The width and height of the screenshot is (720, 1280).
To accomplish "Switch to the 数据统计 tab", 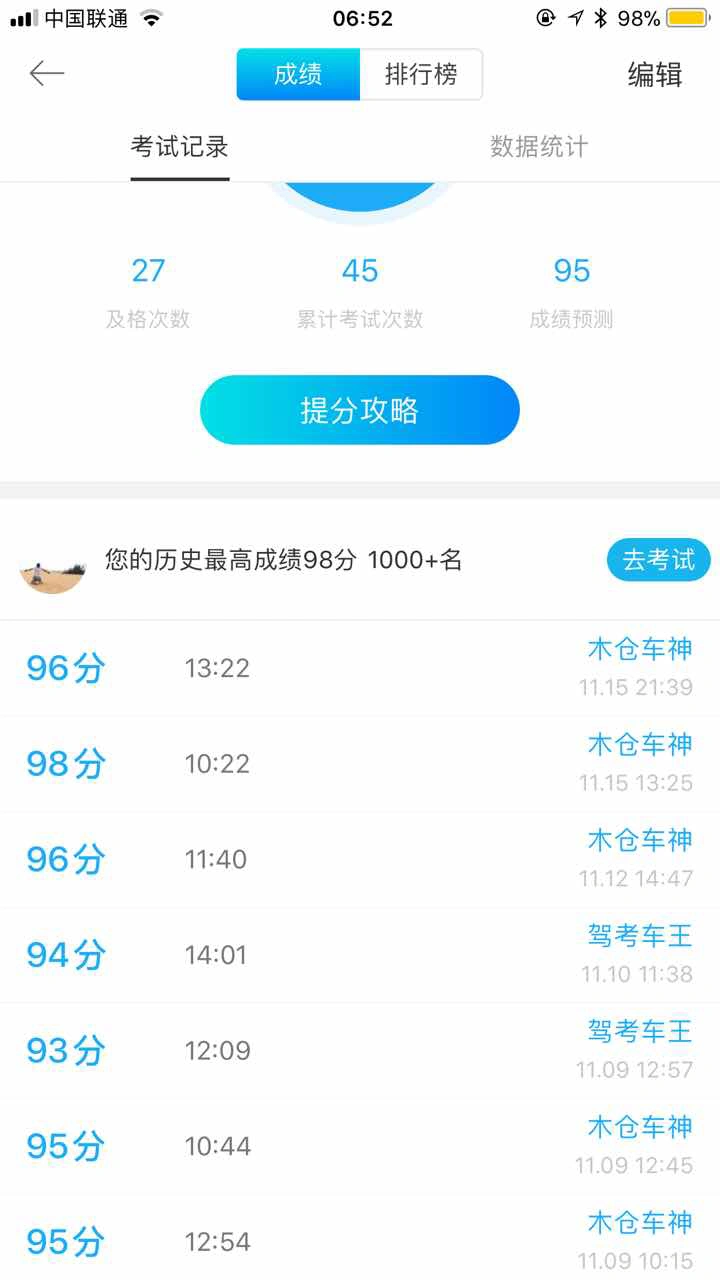I will click(539, 147).
